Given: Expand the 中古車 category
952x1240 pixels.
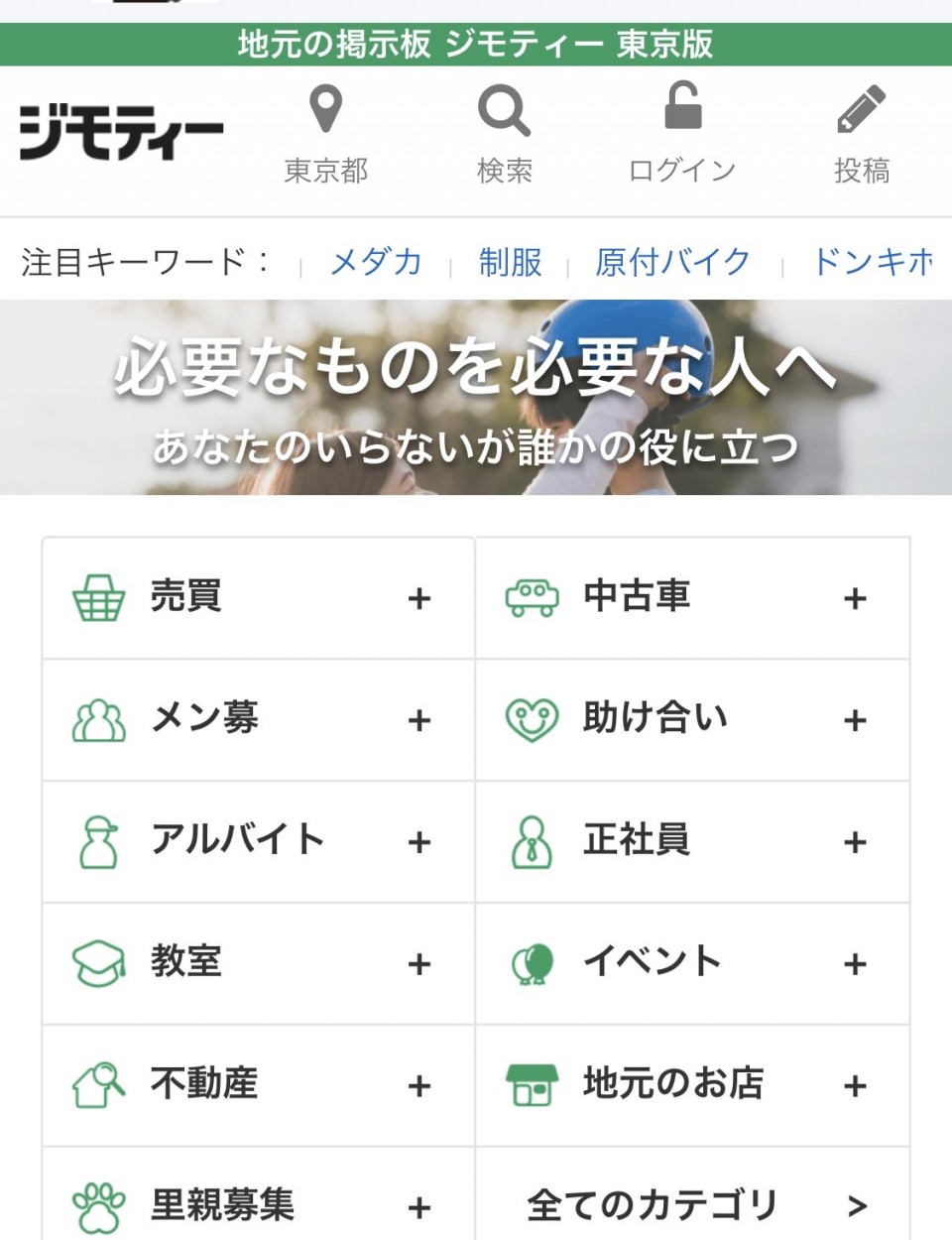Looking at the screenshot, I should point(692,598).
